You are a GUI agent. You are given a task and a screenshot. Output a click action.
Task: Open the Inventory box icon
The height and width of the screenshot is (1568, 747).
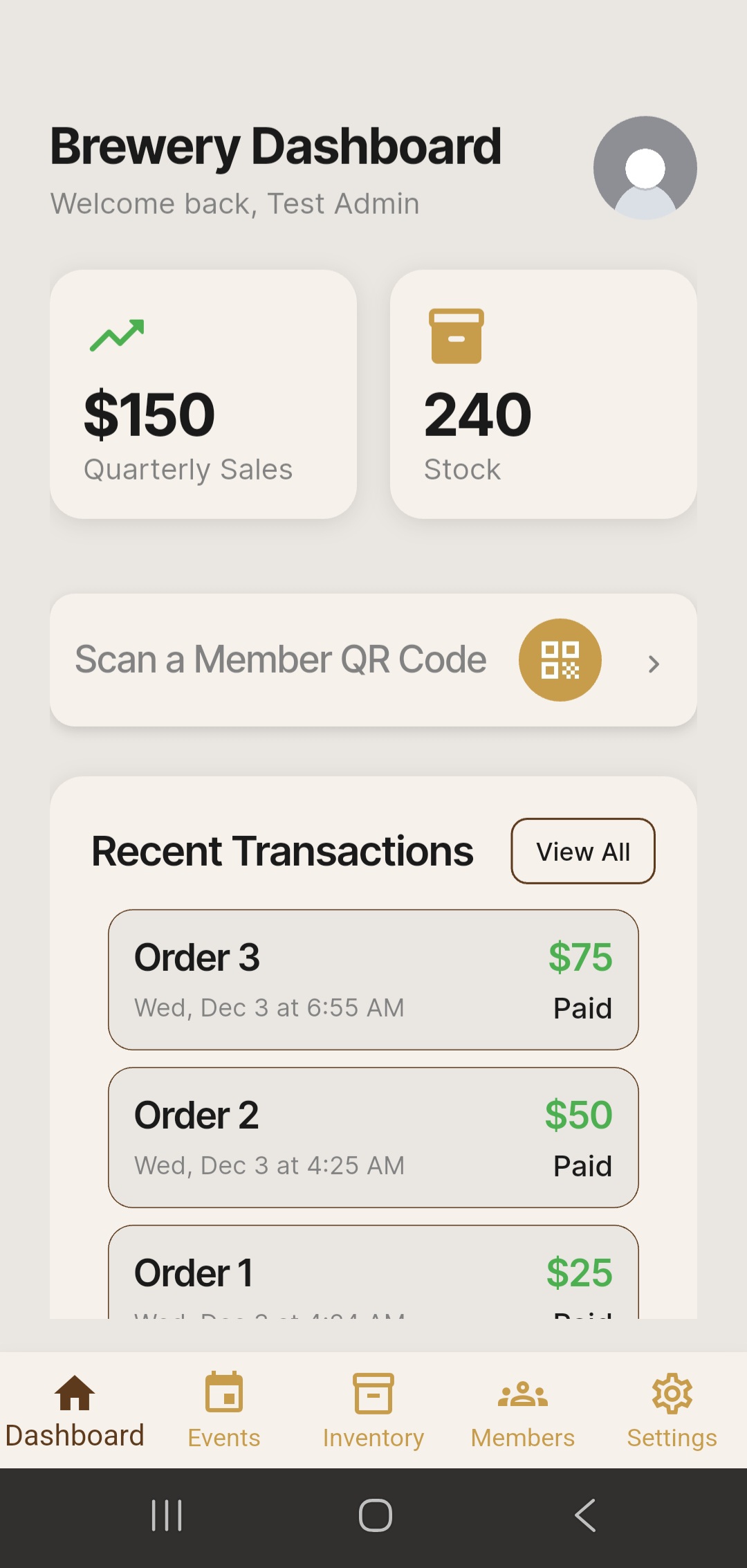[373, 1393]
